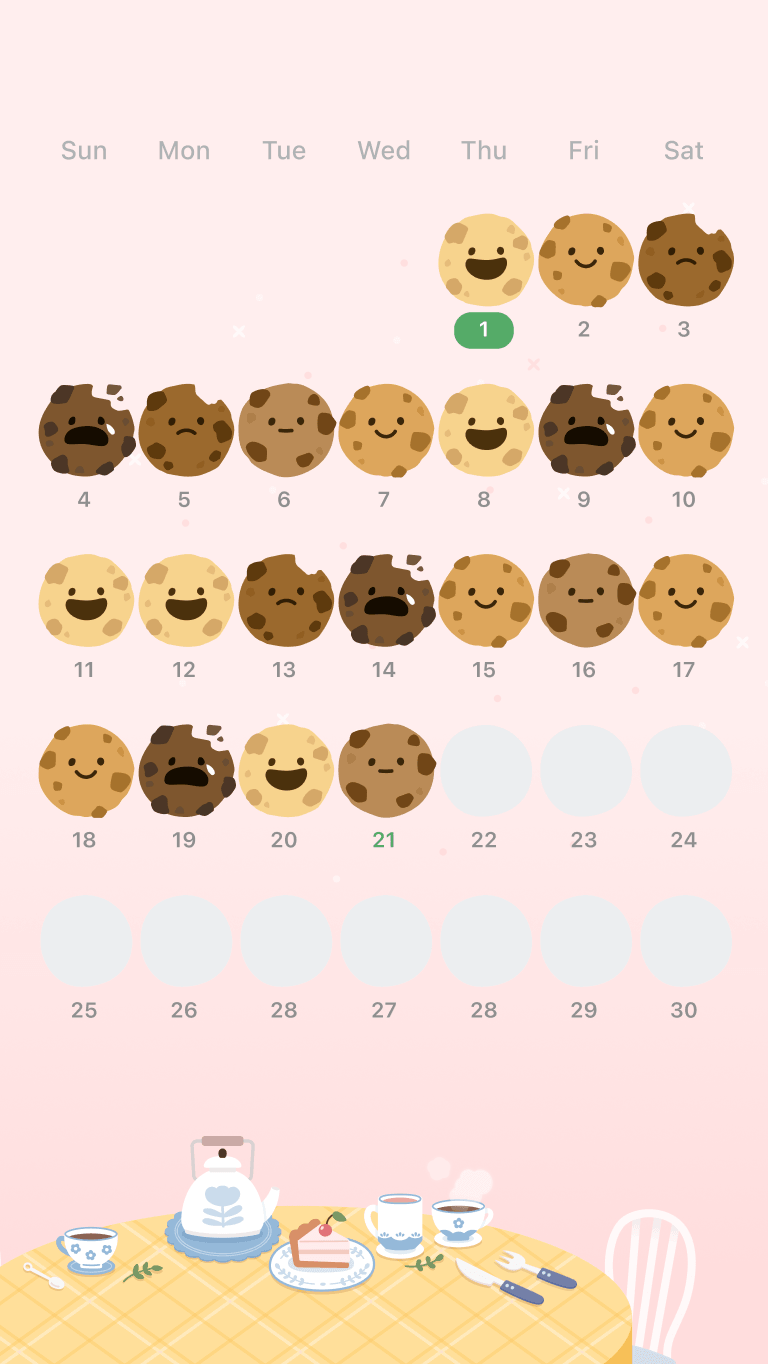768x1364 pixels.
Task: Tap the cookie for day 6
Action: click(x=285, y=430)
